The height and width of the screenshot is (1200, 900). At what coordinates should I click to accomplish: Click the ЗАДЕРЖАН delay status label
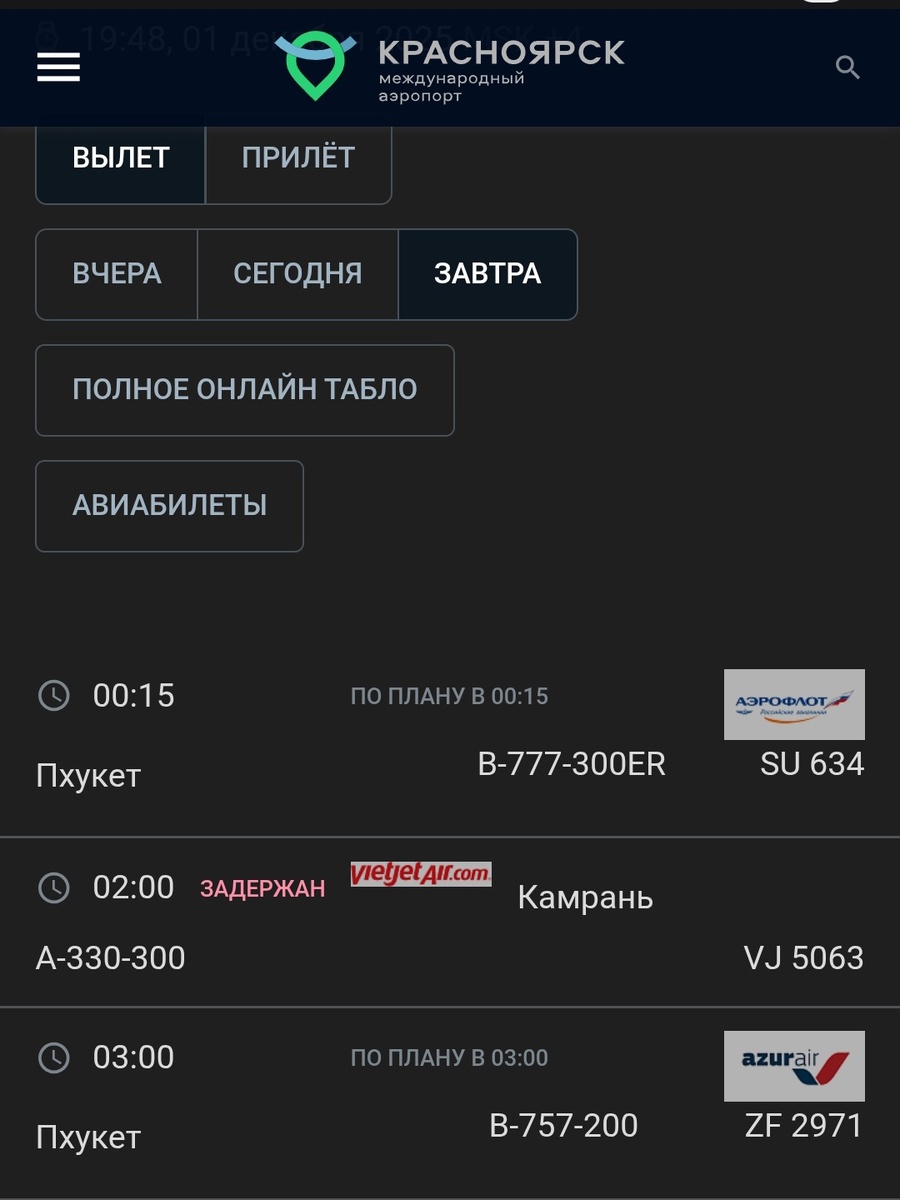pos(260,889)
